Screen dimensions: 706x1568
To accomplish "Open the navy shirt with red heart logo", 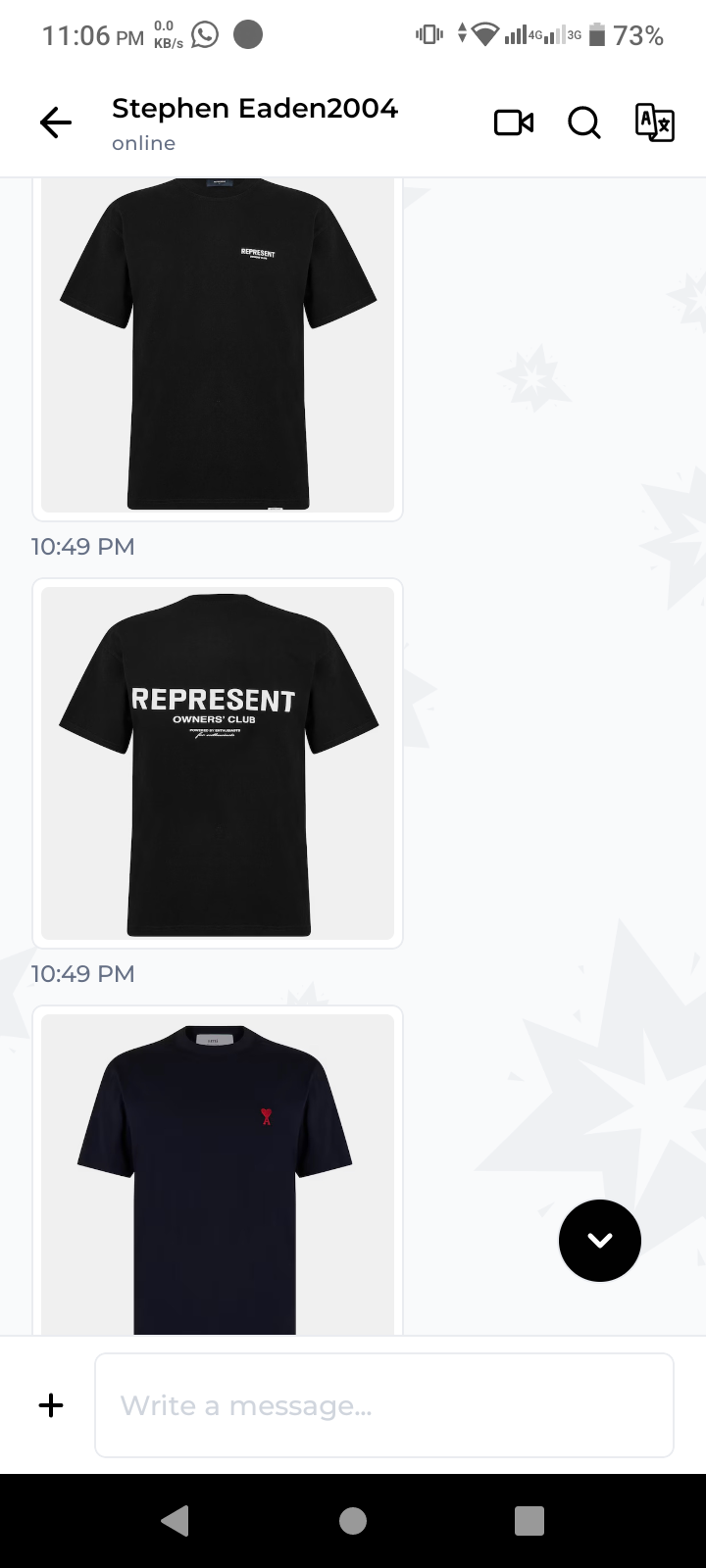I will [x=218, y=1174].
